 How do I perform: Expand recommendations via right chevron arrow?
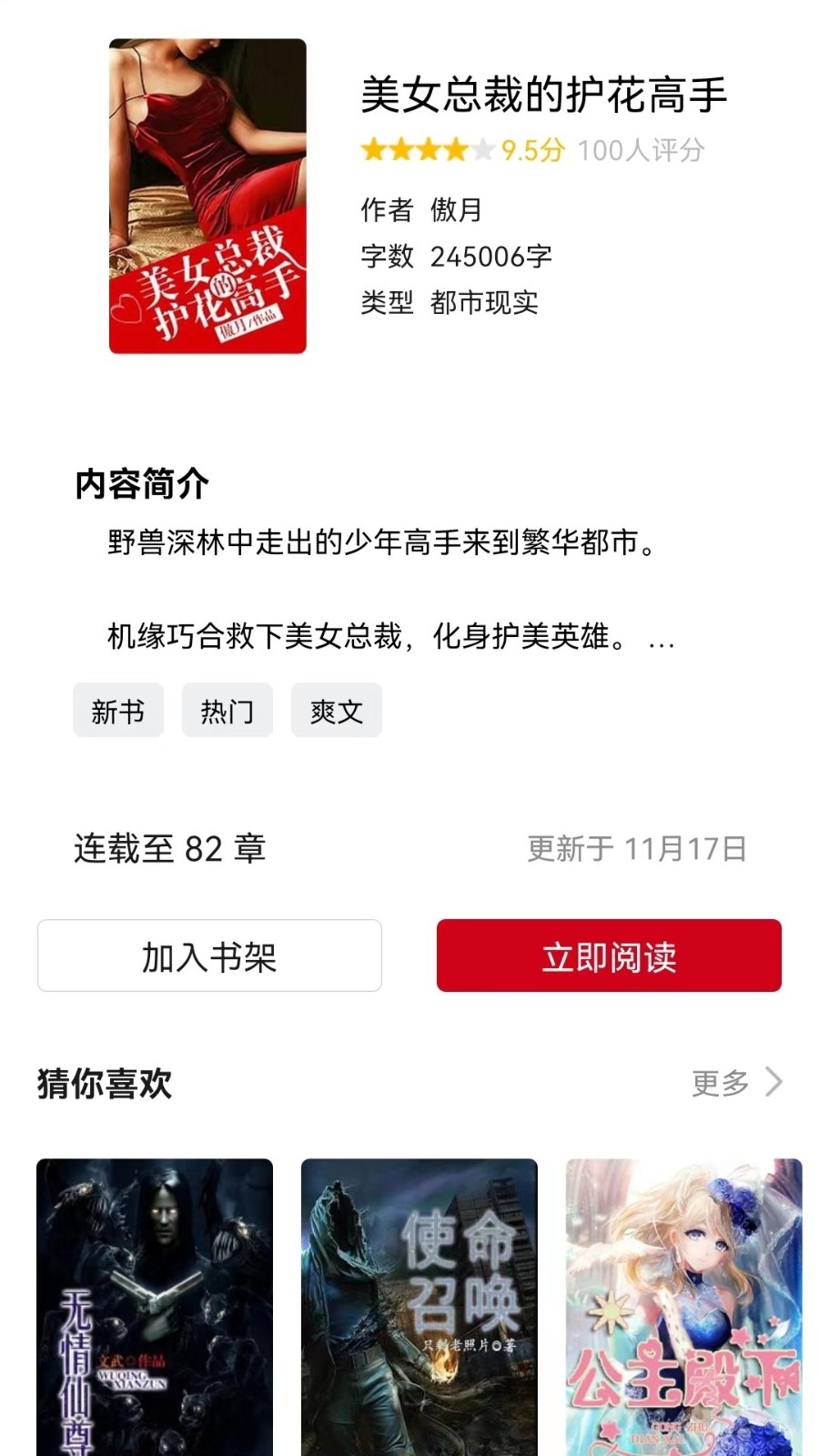pyautogui.click(x=773, y=1083)
